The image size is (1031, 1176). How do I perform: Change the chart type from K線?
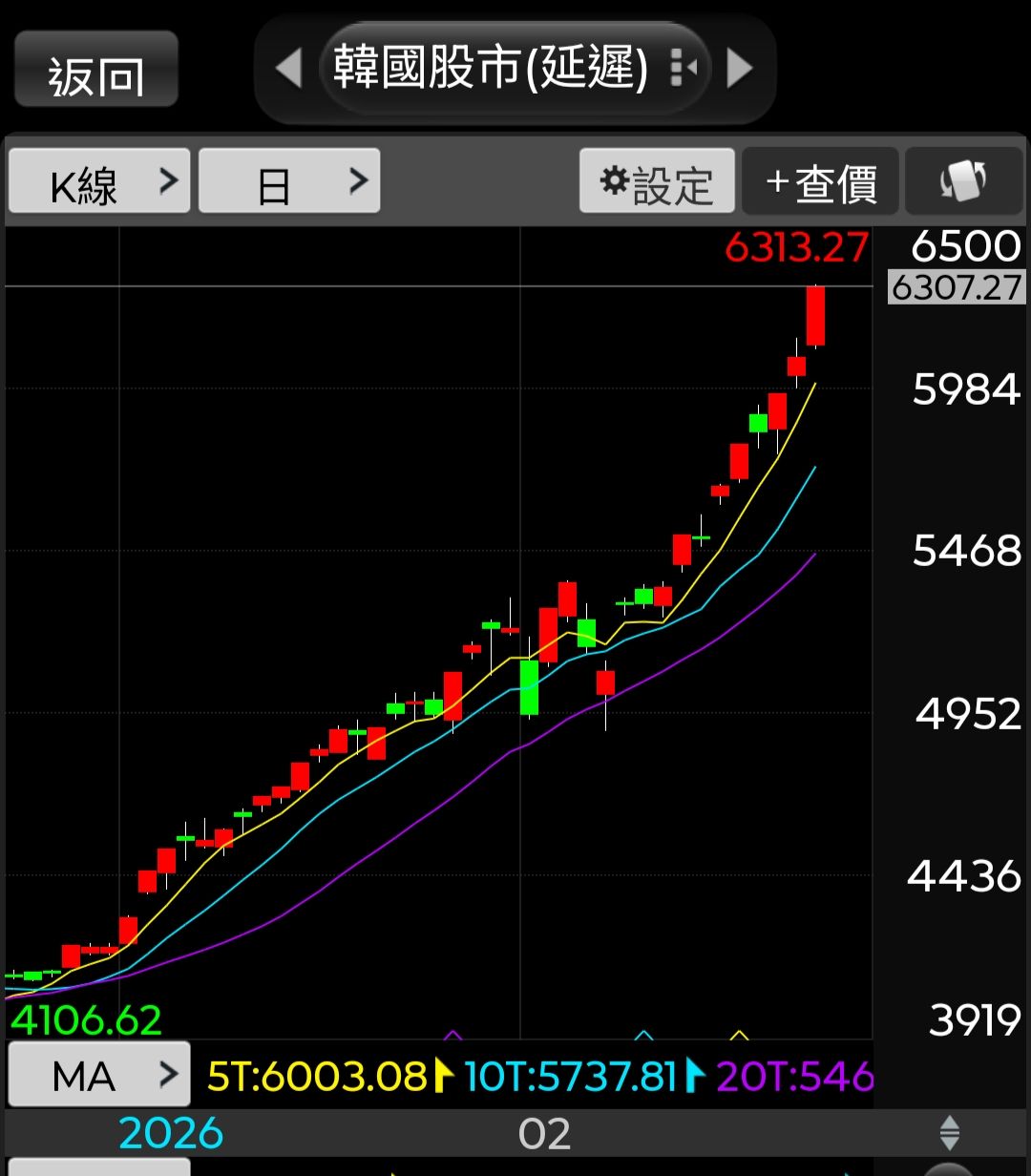point(99,181)
